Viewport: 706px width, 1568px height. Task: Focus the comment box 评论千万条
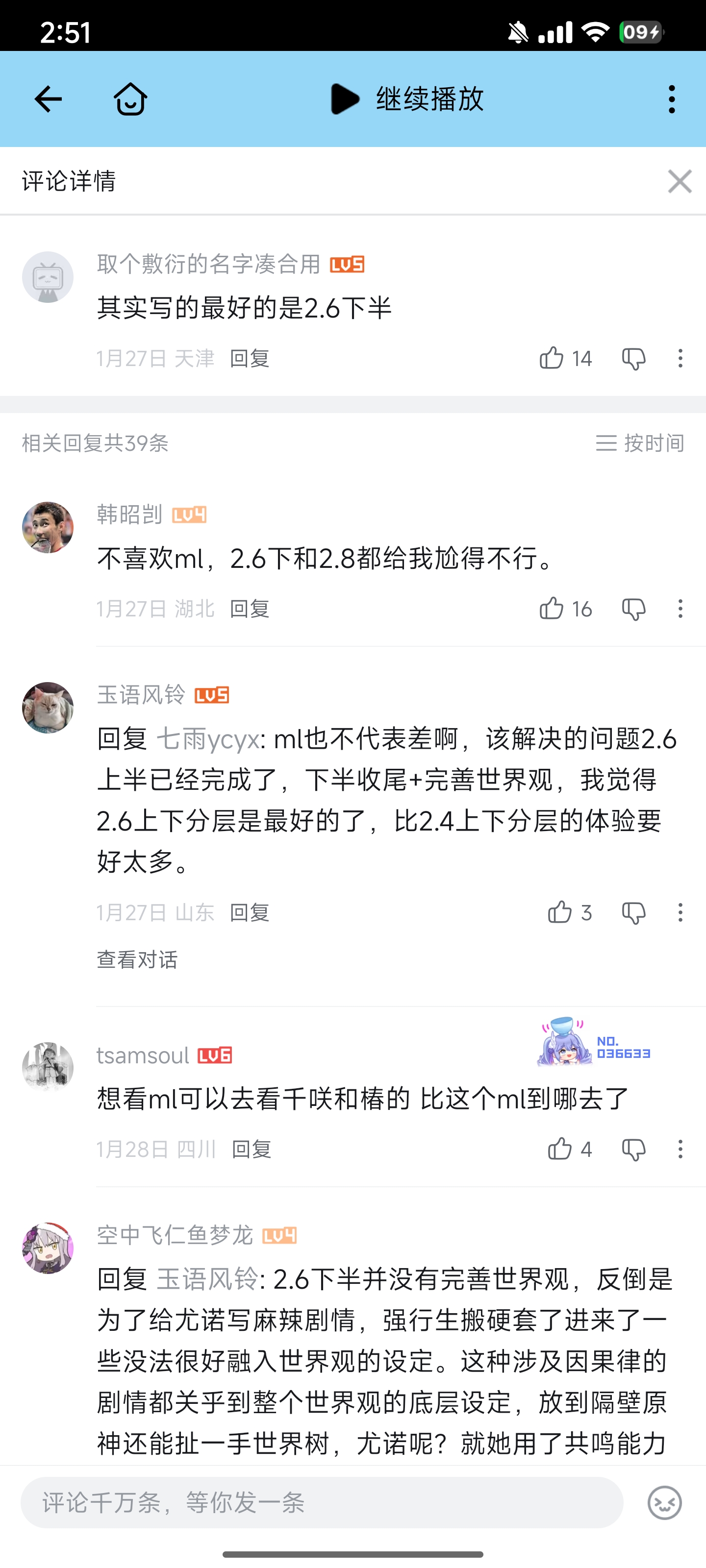322,1503
